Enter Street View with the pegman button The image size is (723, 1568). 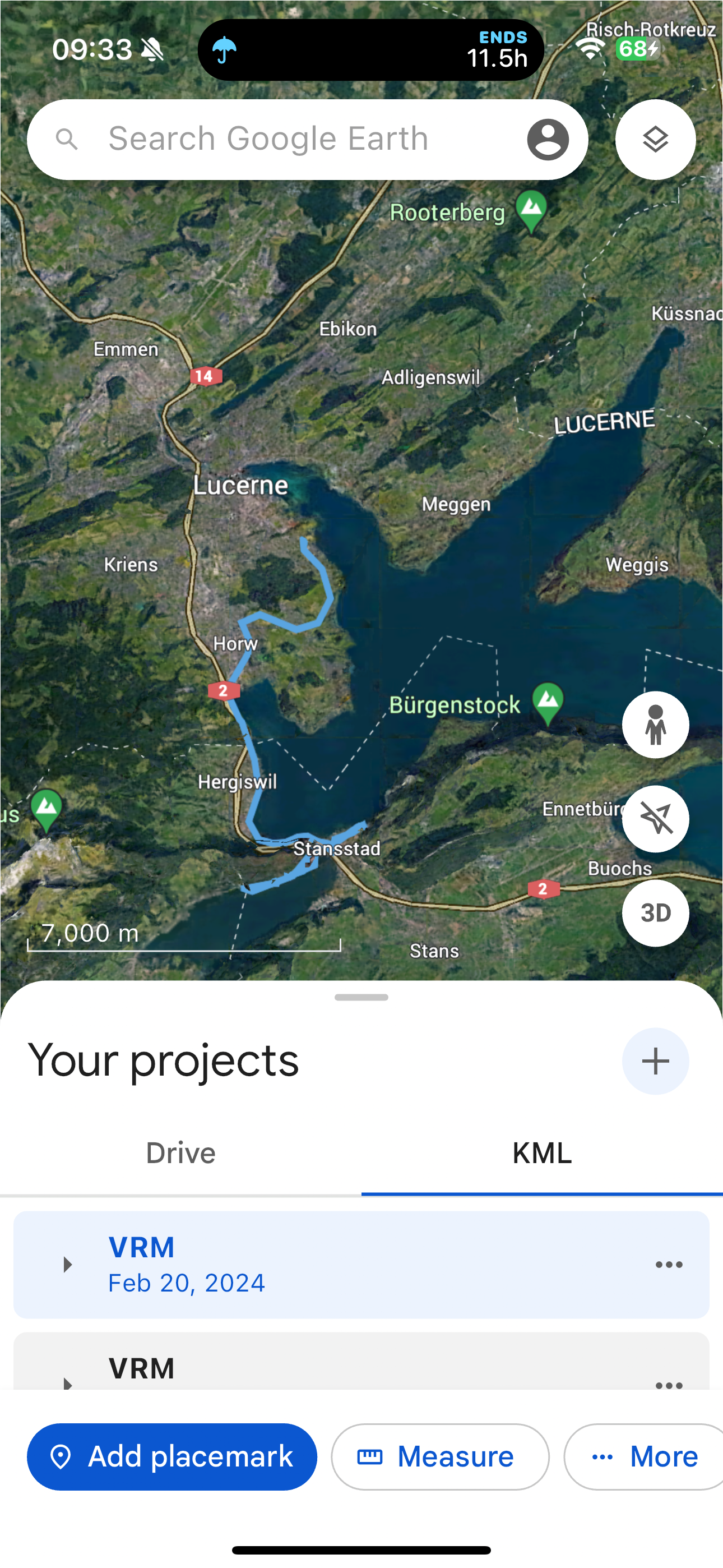655,725
